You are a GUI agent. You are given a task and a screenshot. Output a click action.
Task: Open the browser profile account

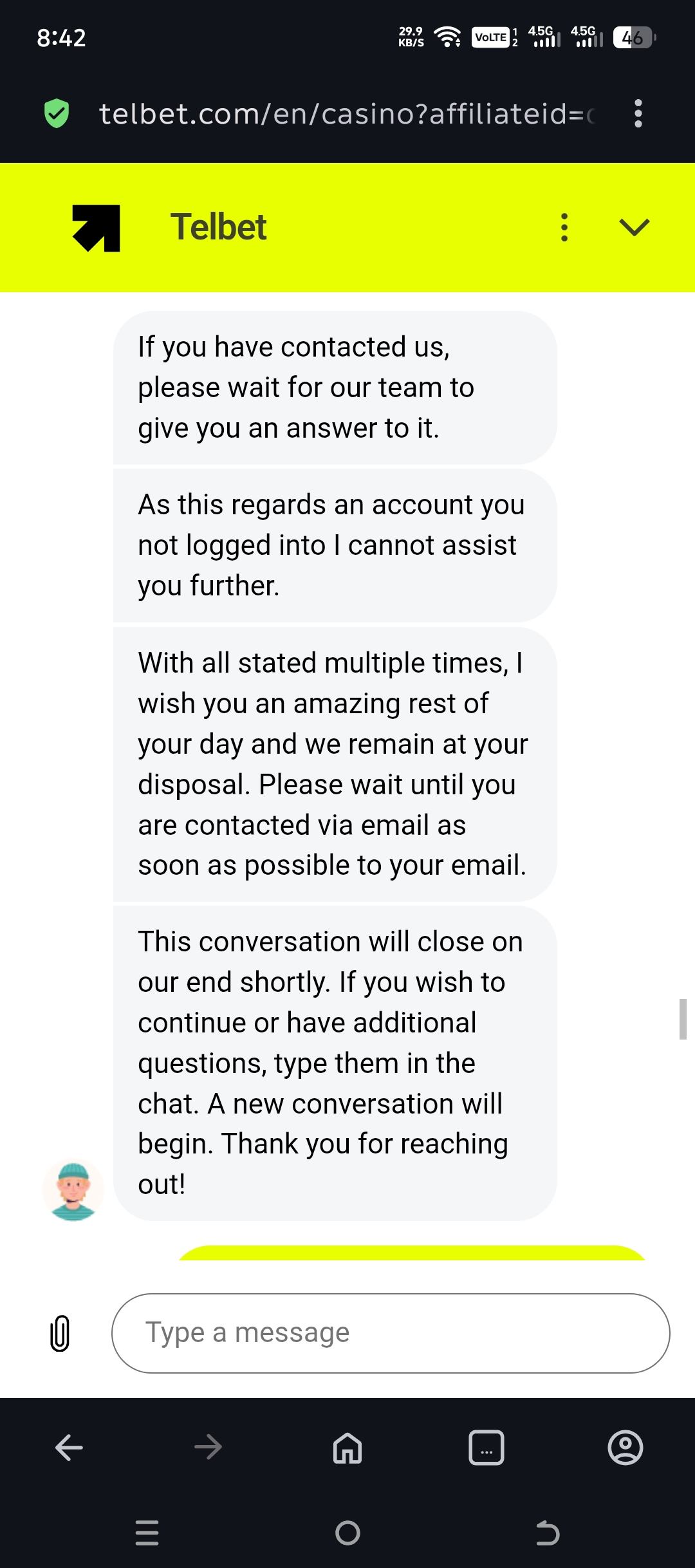tap(625, 1448)
